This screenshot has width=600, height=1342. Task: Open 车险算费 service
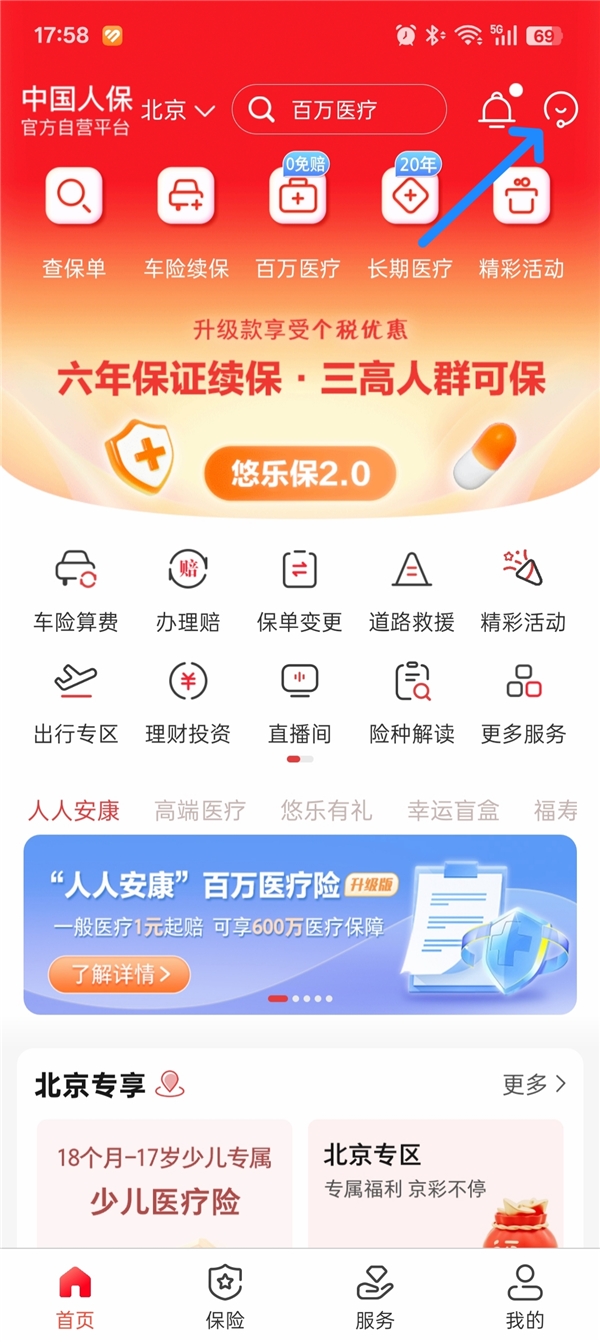pyautogui.click(x=76, y=590)
